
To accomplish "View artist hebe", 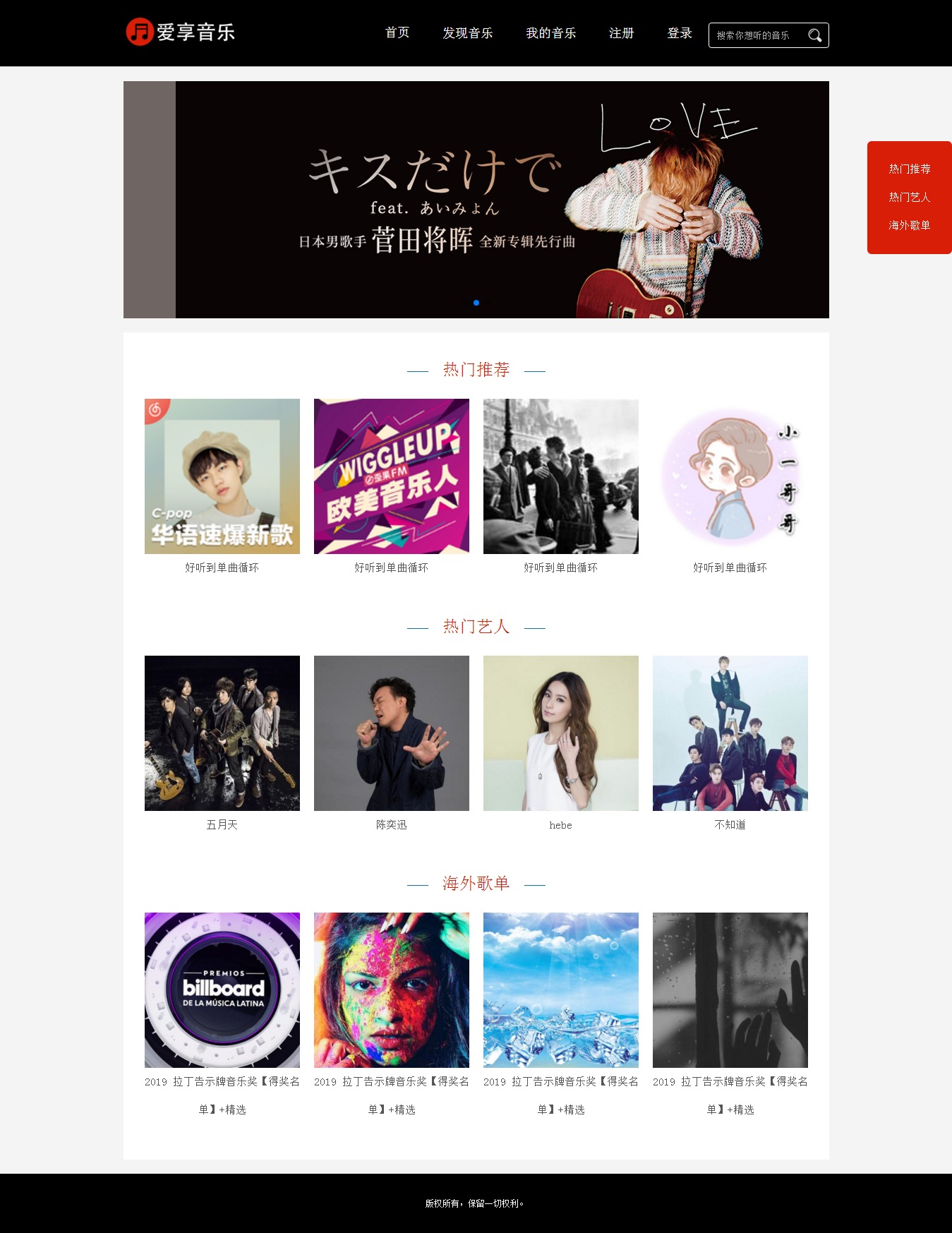I will click(x=561, y=733).
